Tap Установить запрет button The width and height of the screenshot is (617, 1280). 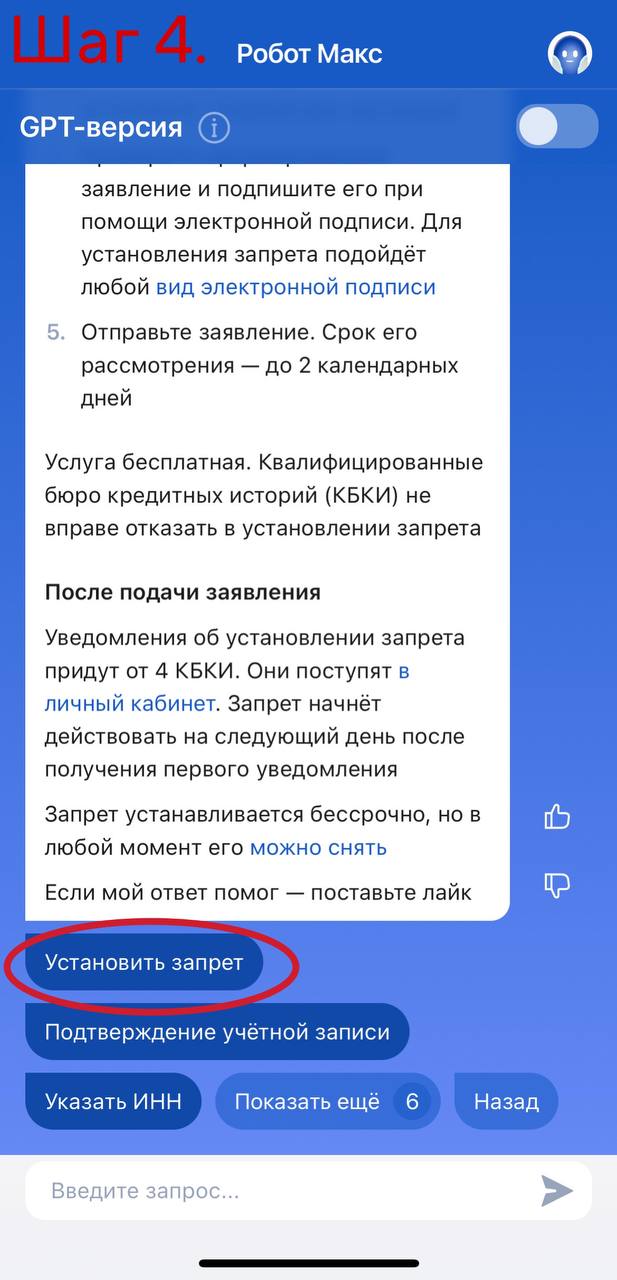(144, 963)
